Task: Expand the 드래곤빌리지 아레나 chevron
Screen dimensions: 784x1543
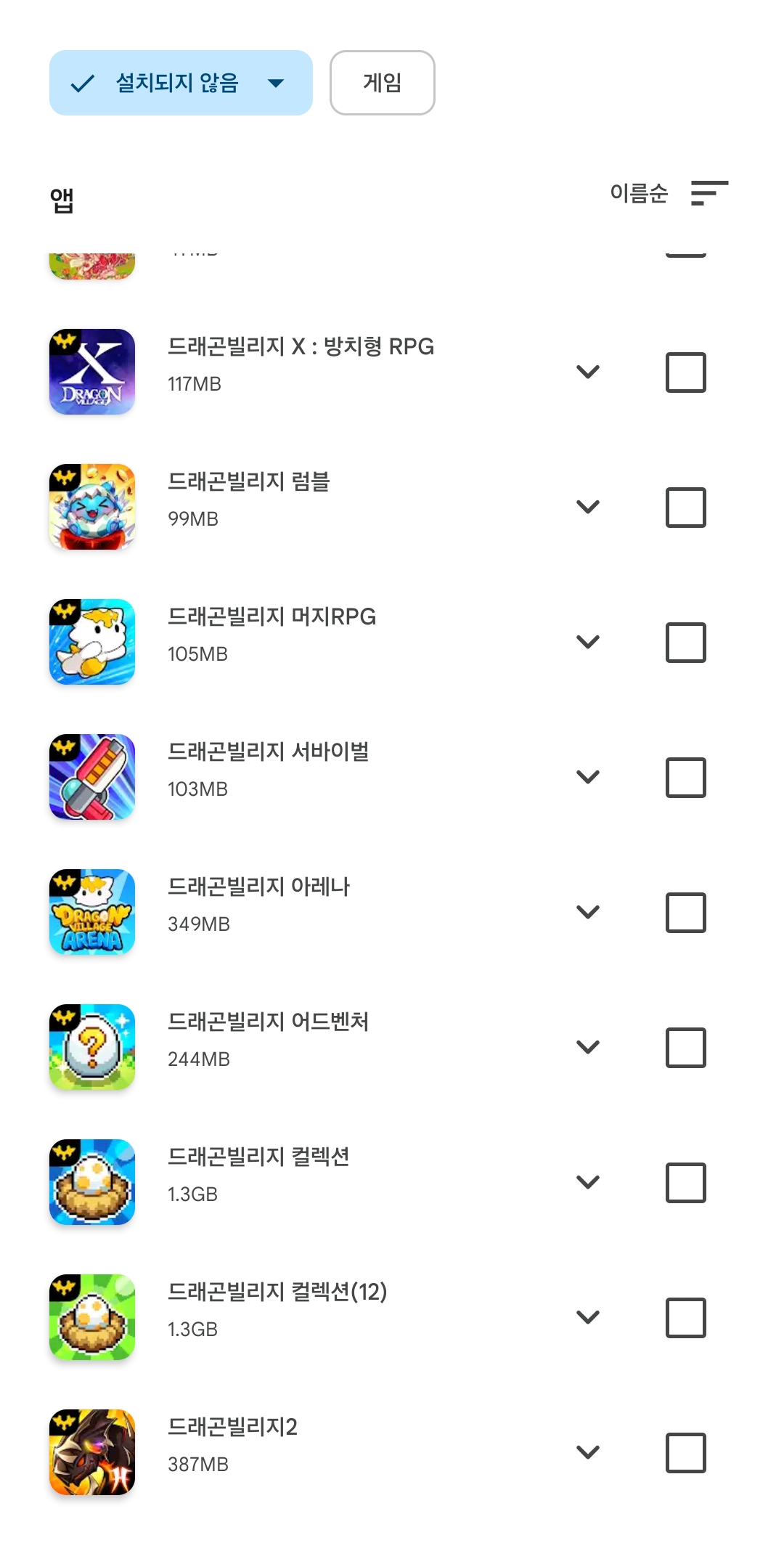Action: click(587, 913)
